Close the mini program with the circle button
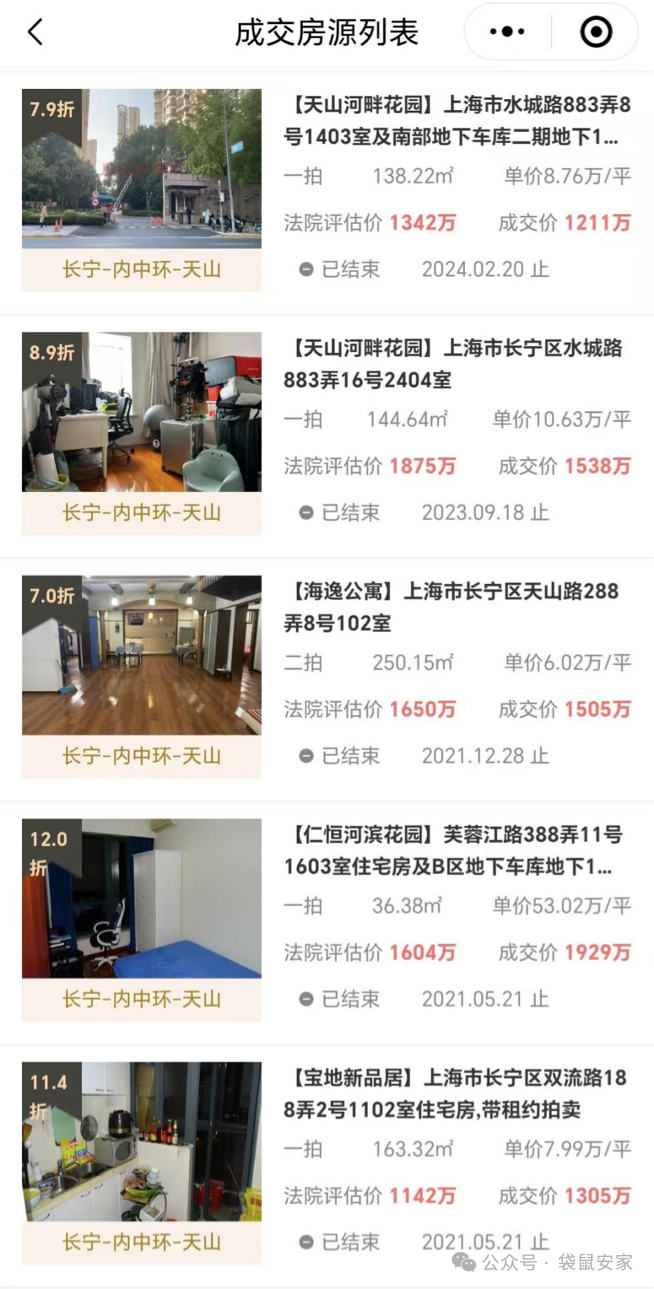 click(596, 32)
